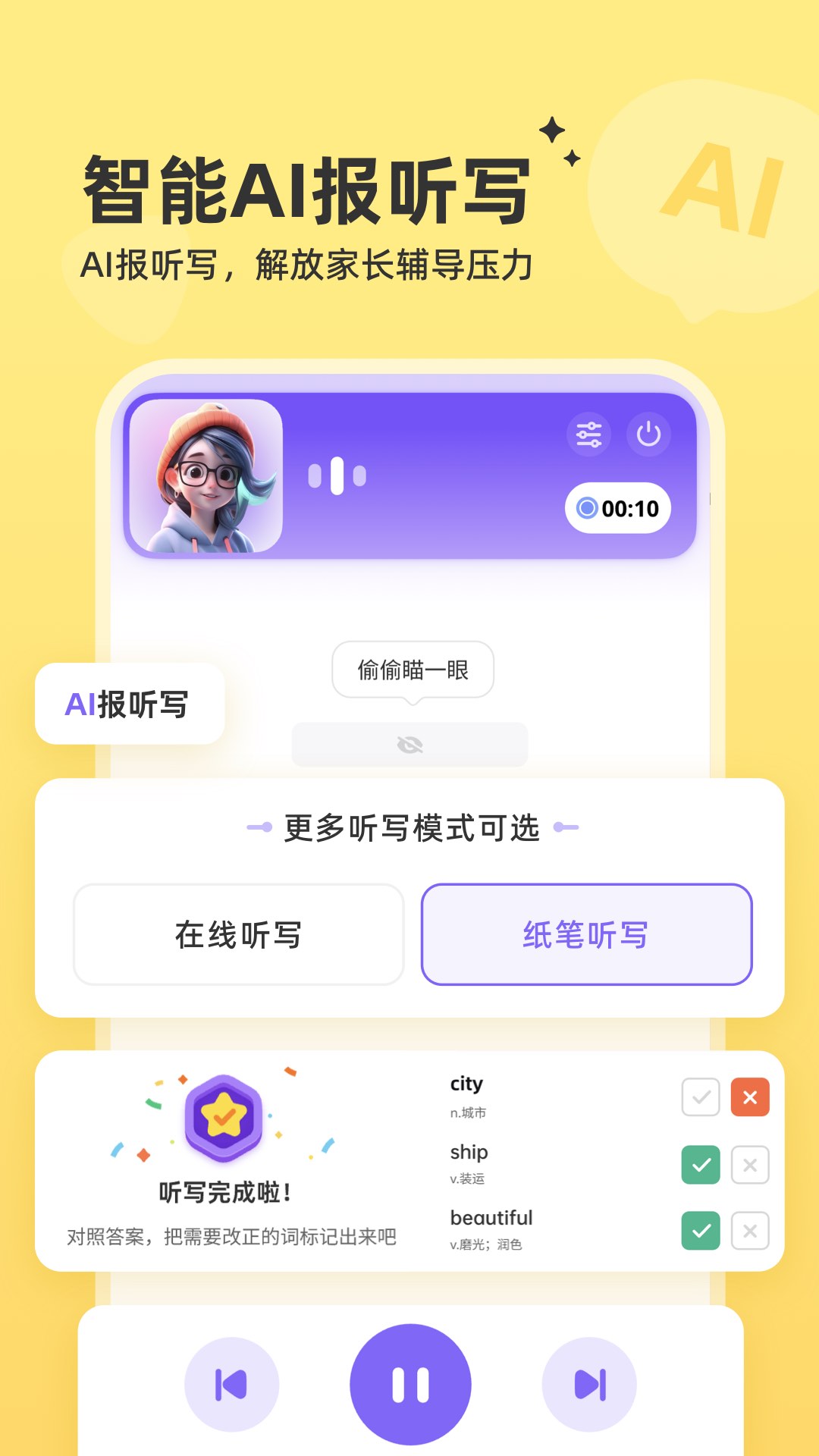Image resolution: width=819 pixels, height=1456 pixels.
Task: Switch to 纸笔听写 mode
Action: (586, 934)
